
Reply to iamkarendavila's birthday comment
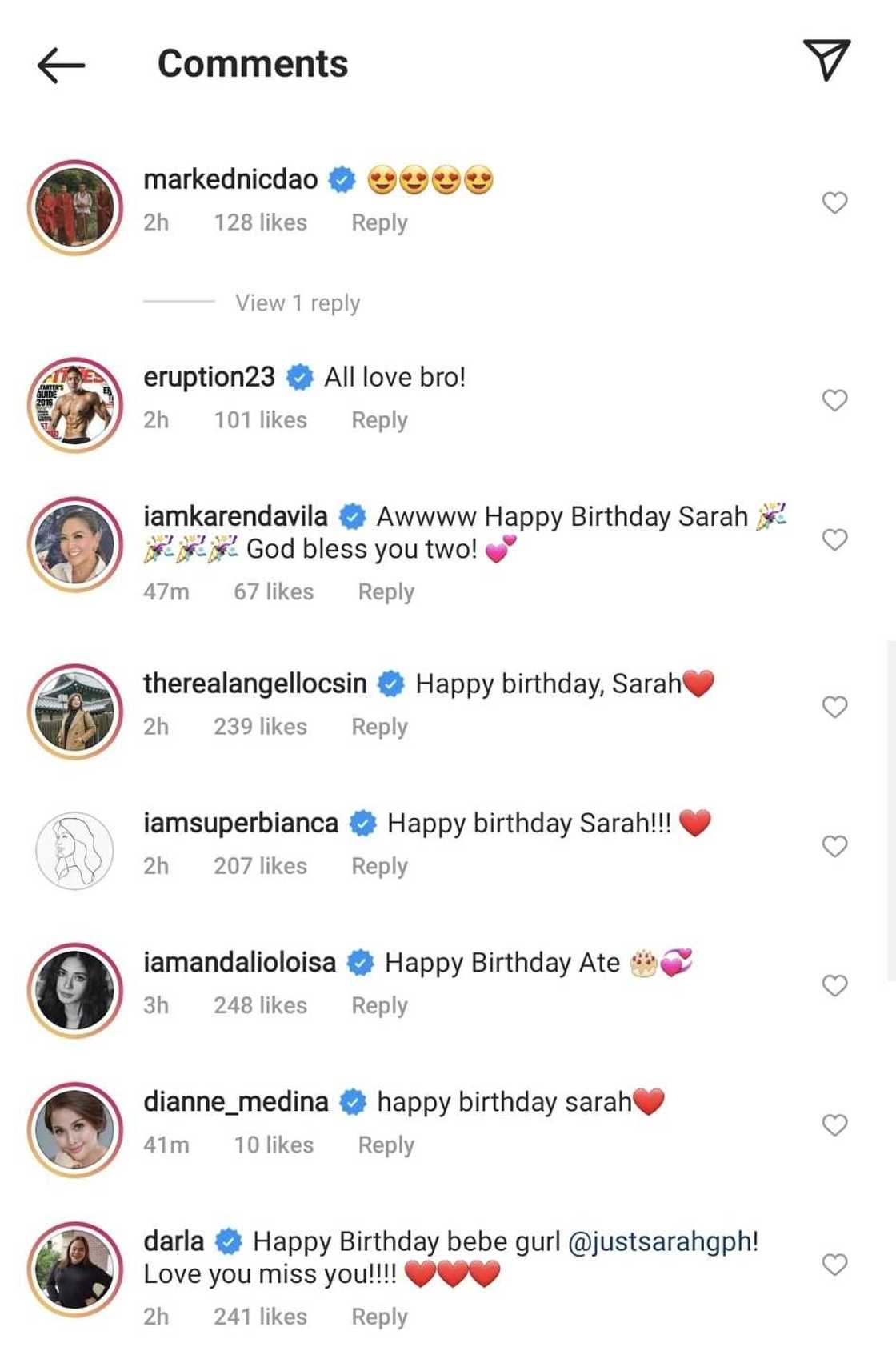(x=385, y=591)
